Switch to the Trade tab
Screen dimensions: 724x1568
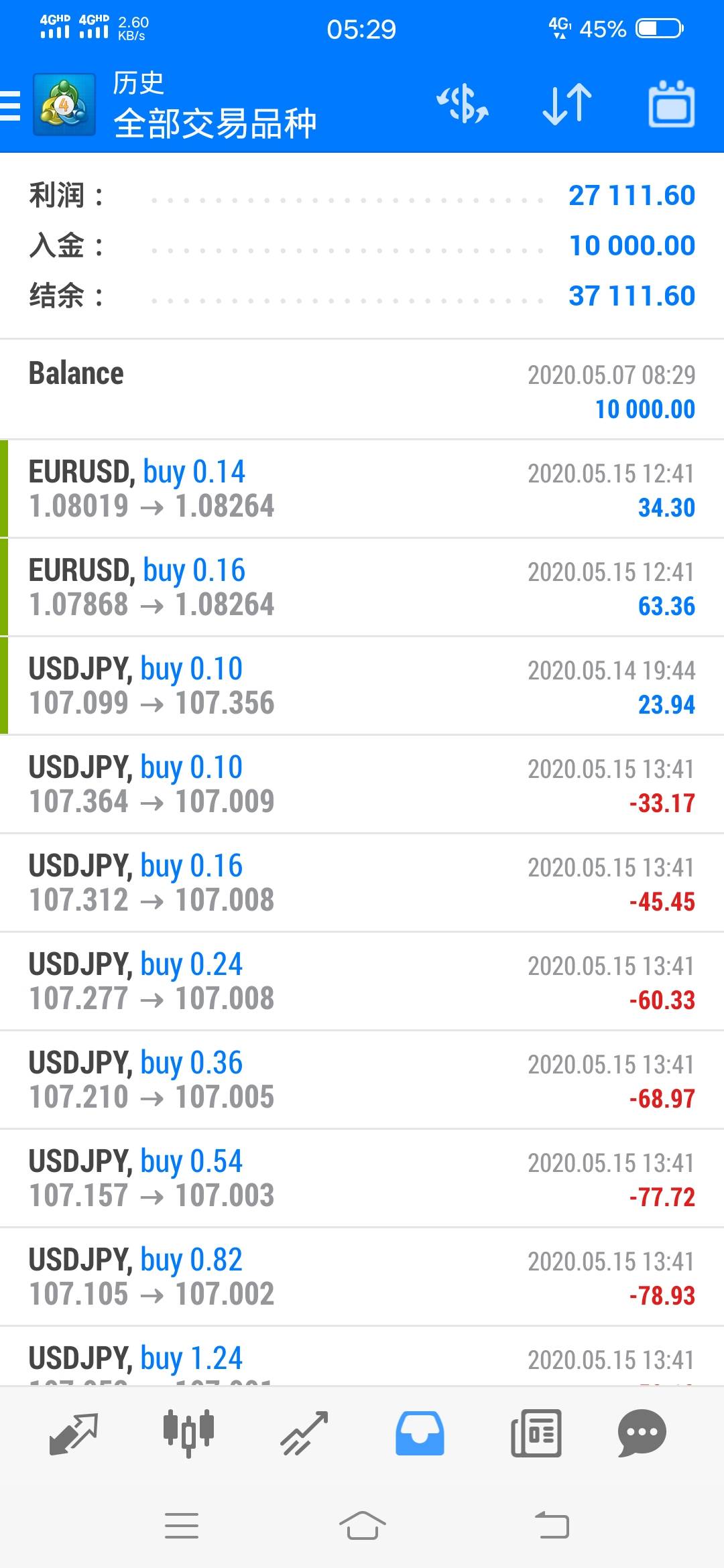click(x=304, y=1434)
